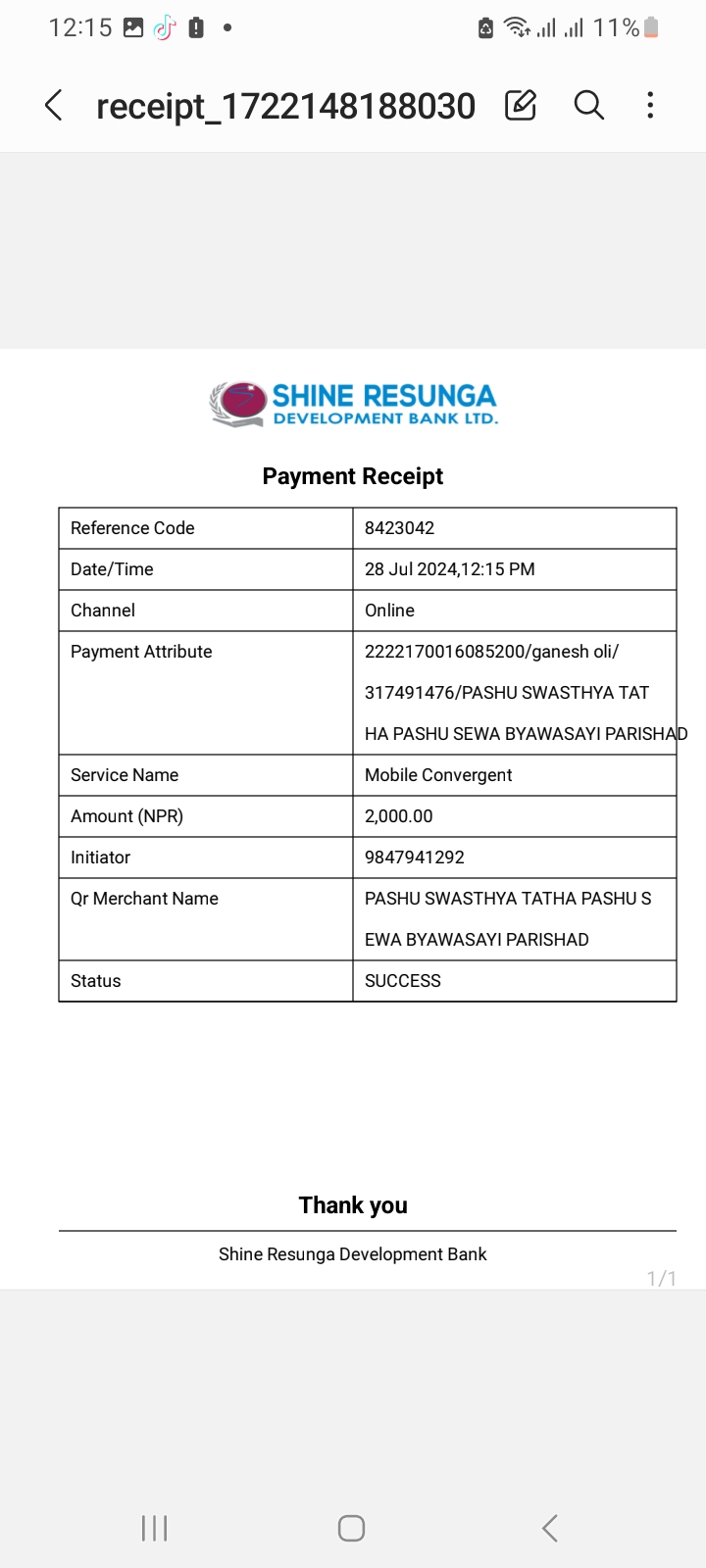The height and width of the screenshot is (1568, 706).
Task: Go back using the top-left arrow
Action: (54, 105)
